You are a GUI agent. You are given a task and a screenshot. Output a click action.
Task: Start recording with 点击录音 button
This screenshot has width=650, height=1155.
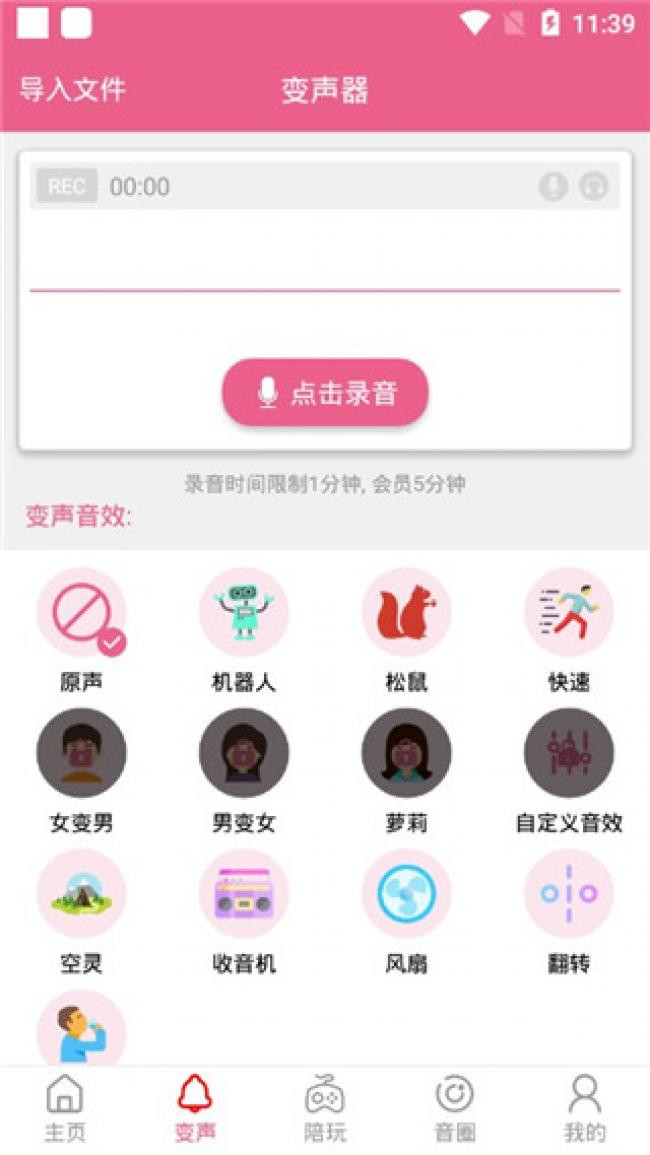click(325, 393)
